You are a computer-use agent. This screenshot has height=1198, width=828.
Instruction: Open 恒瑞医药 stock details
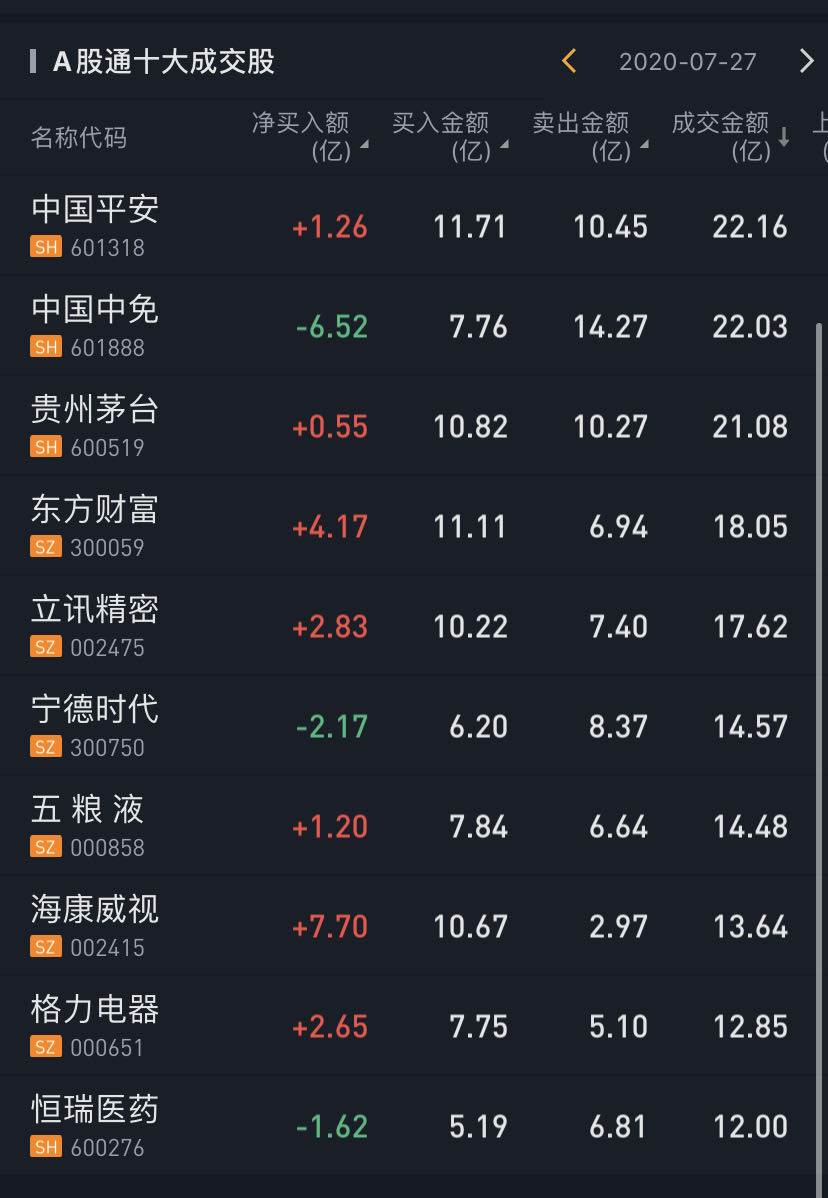pos(95,1125)
